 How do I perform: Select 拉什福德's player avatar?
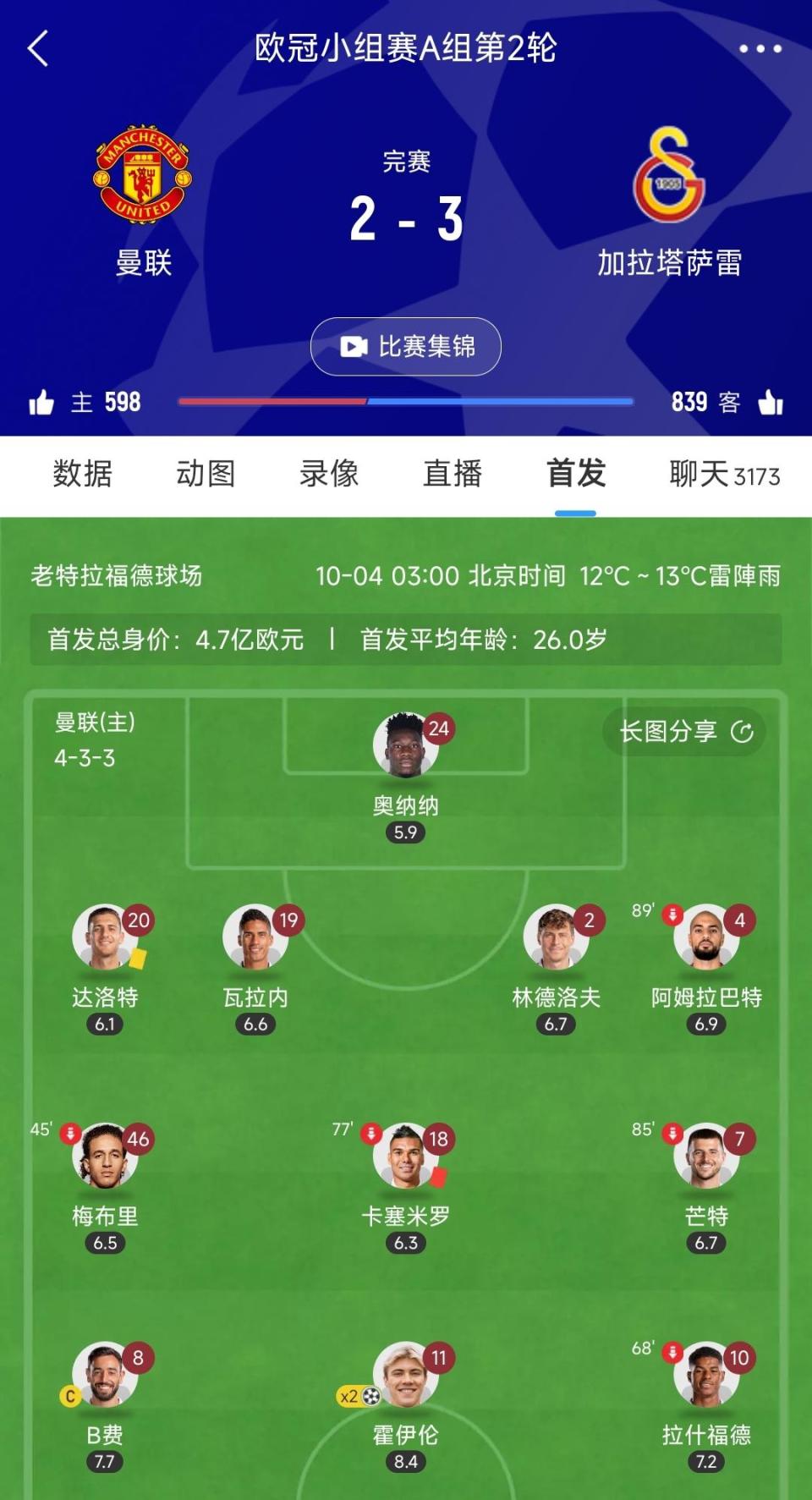(705, 1375)
